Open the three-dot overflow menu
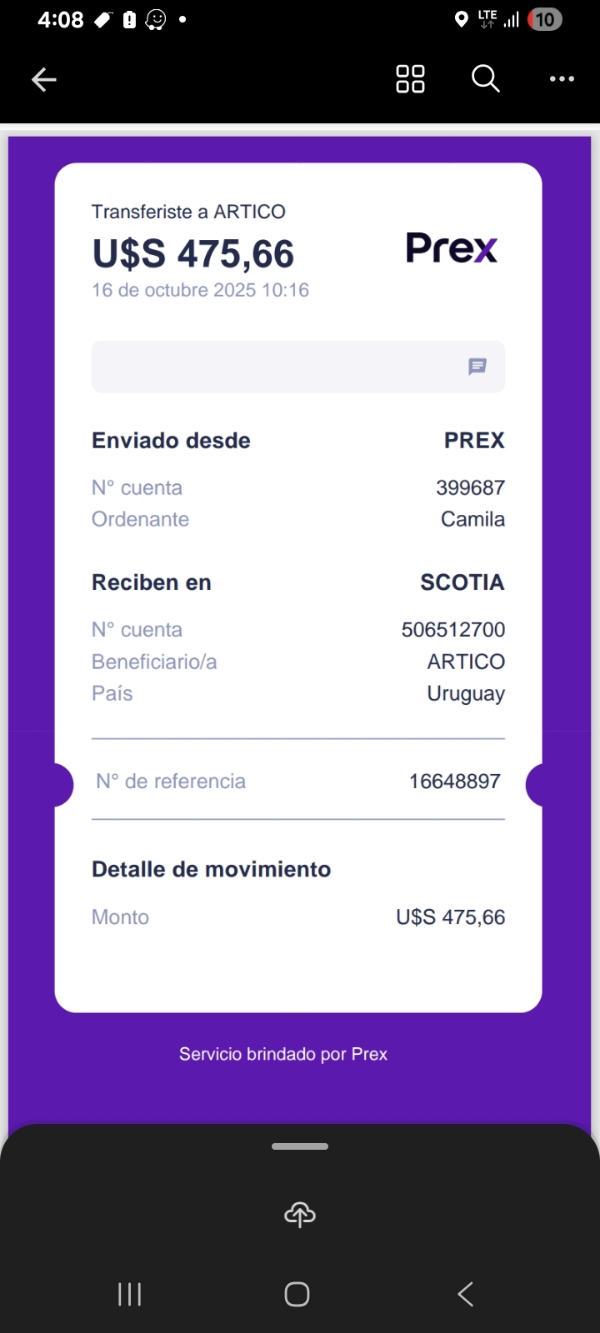Image resolution: width=600 pixels, height=1333 pixels. point(562,80)
